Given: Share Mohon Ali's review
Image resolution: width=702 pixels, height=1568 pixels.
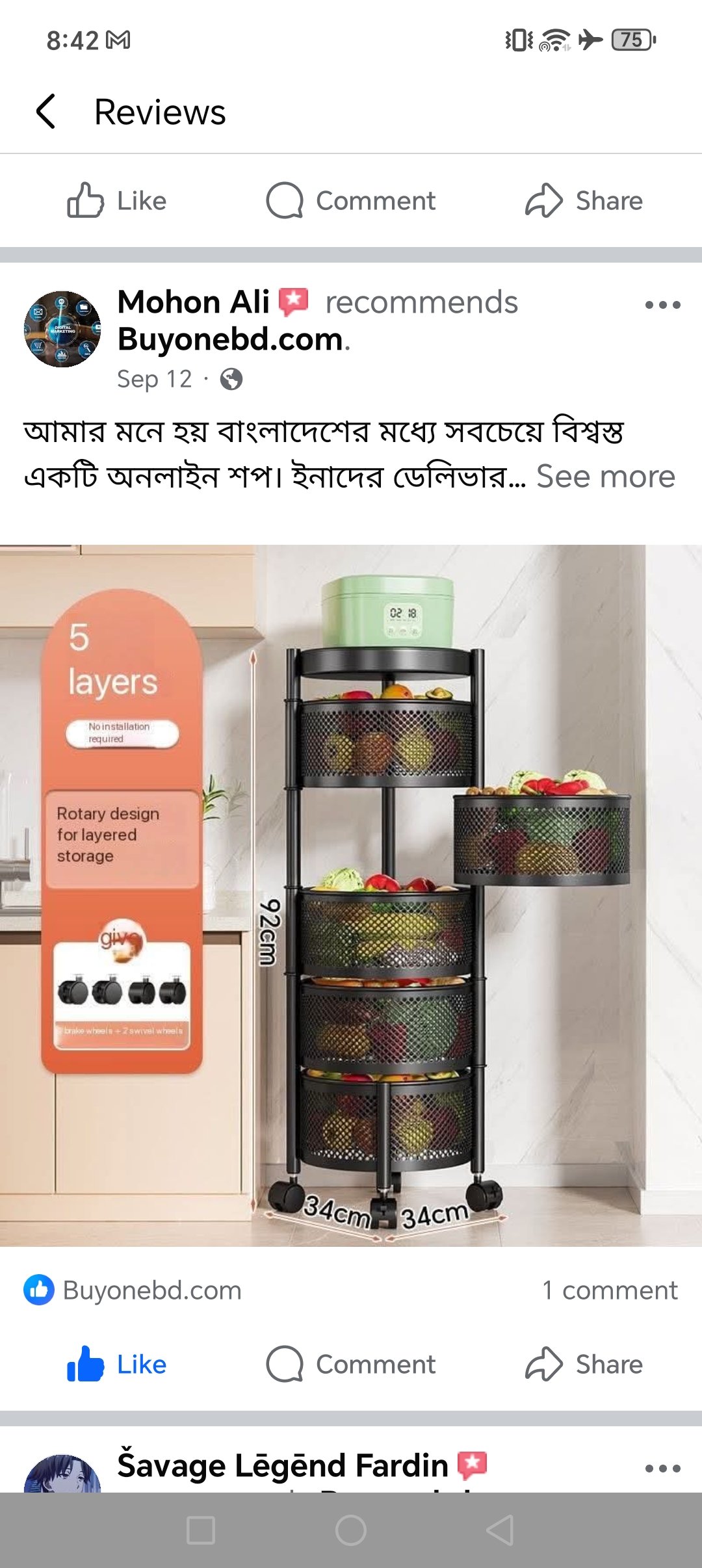Looking at the screenshot, I should [584, 1364].
